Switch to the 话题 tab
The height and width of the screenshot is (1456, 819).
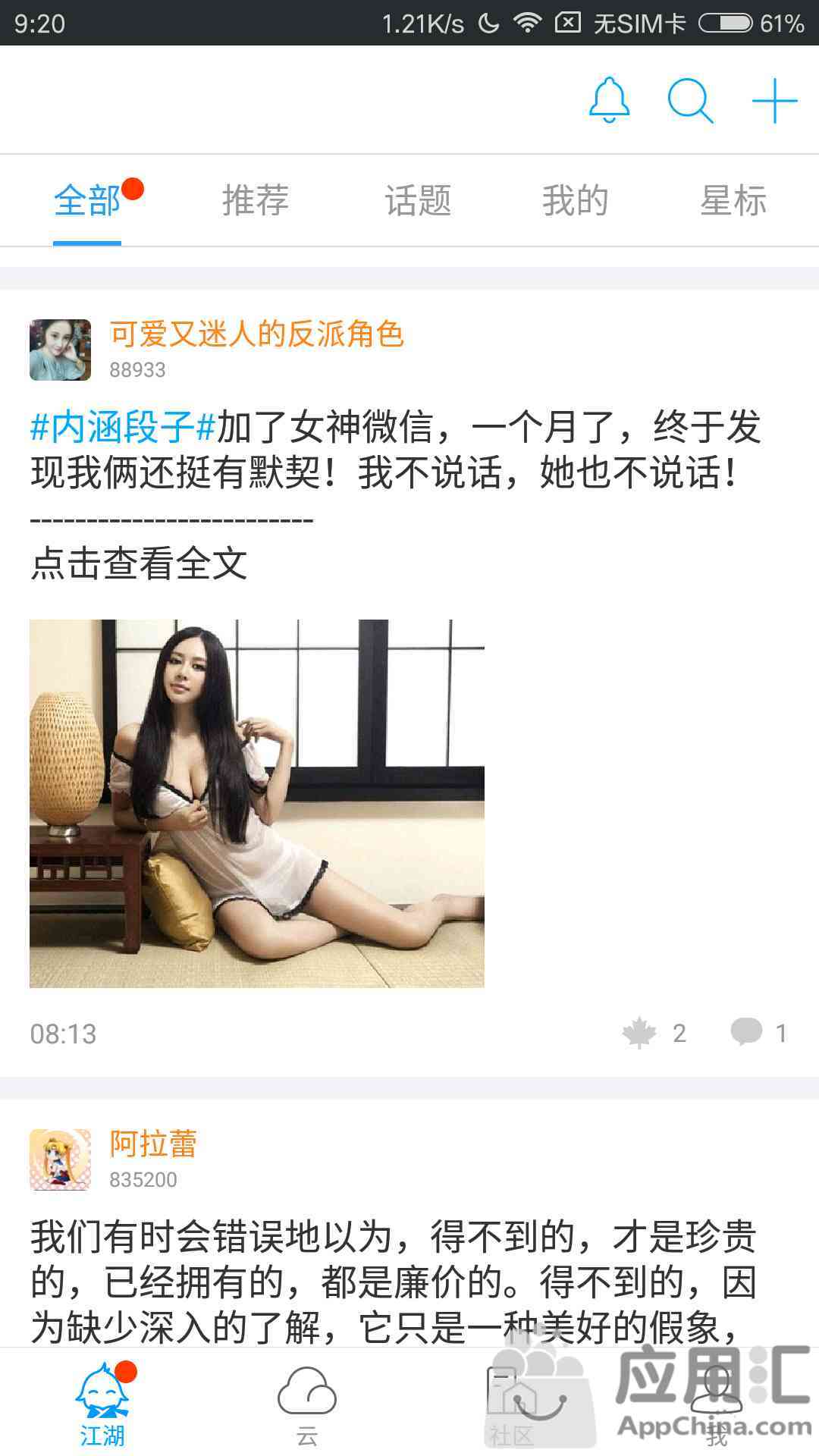coord(418,201)
